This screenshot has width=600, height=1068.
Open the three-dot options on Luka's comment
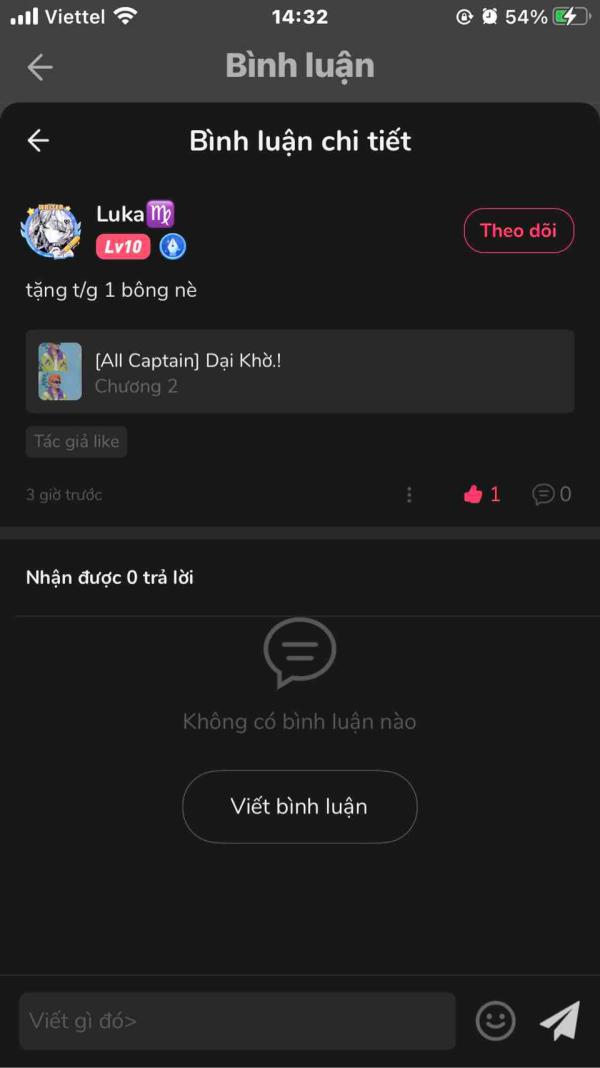(x=409, y=494)
